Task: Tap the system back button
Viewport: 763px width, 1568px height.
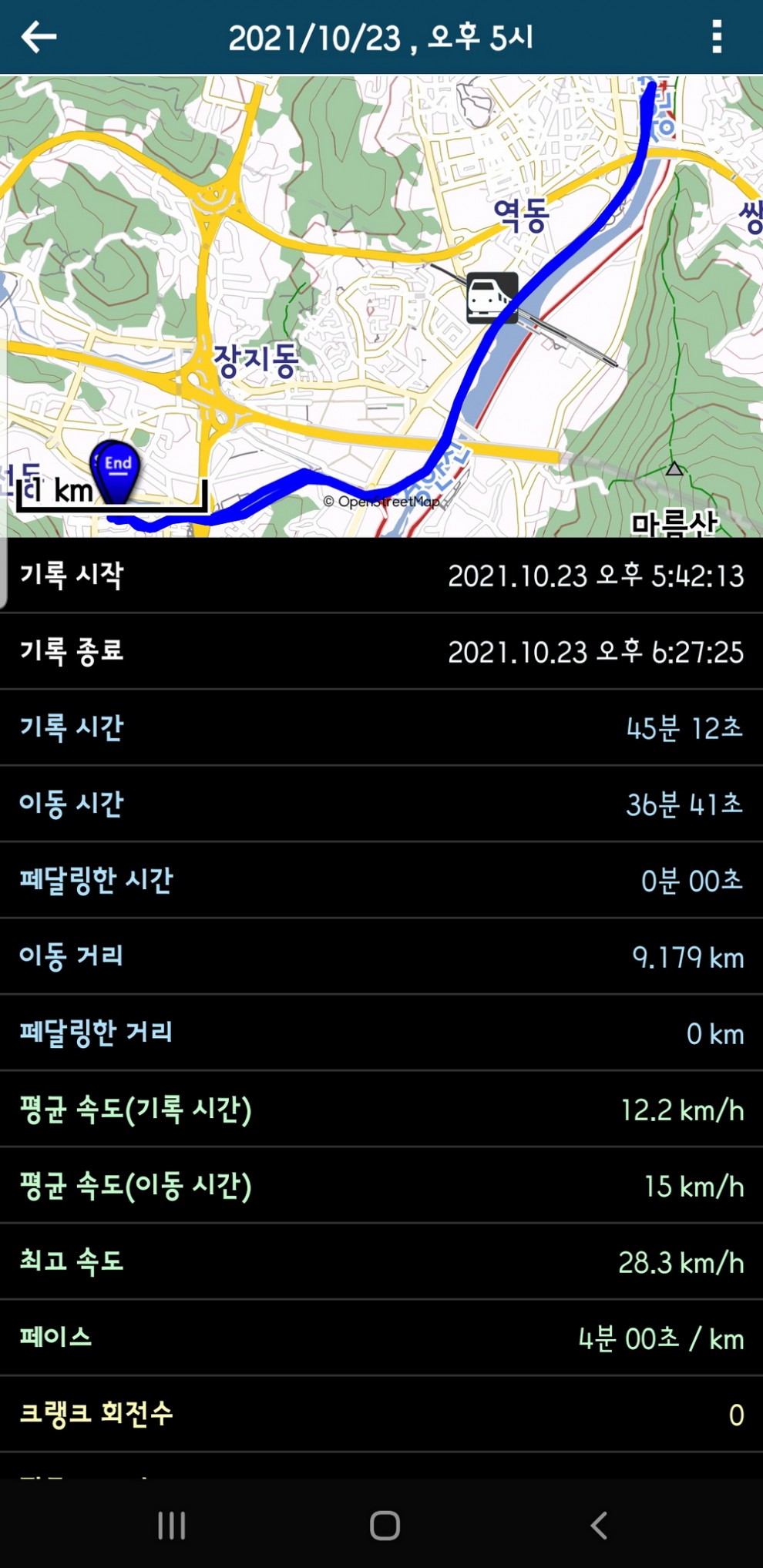Action: click(598, 1525)
